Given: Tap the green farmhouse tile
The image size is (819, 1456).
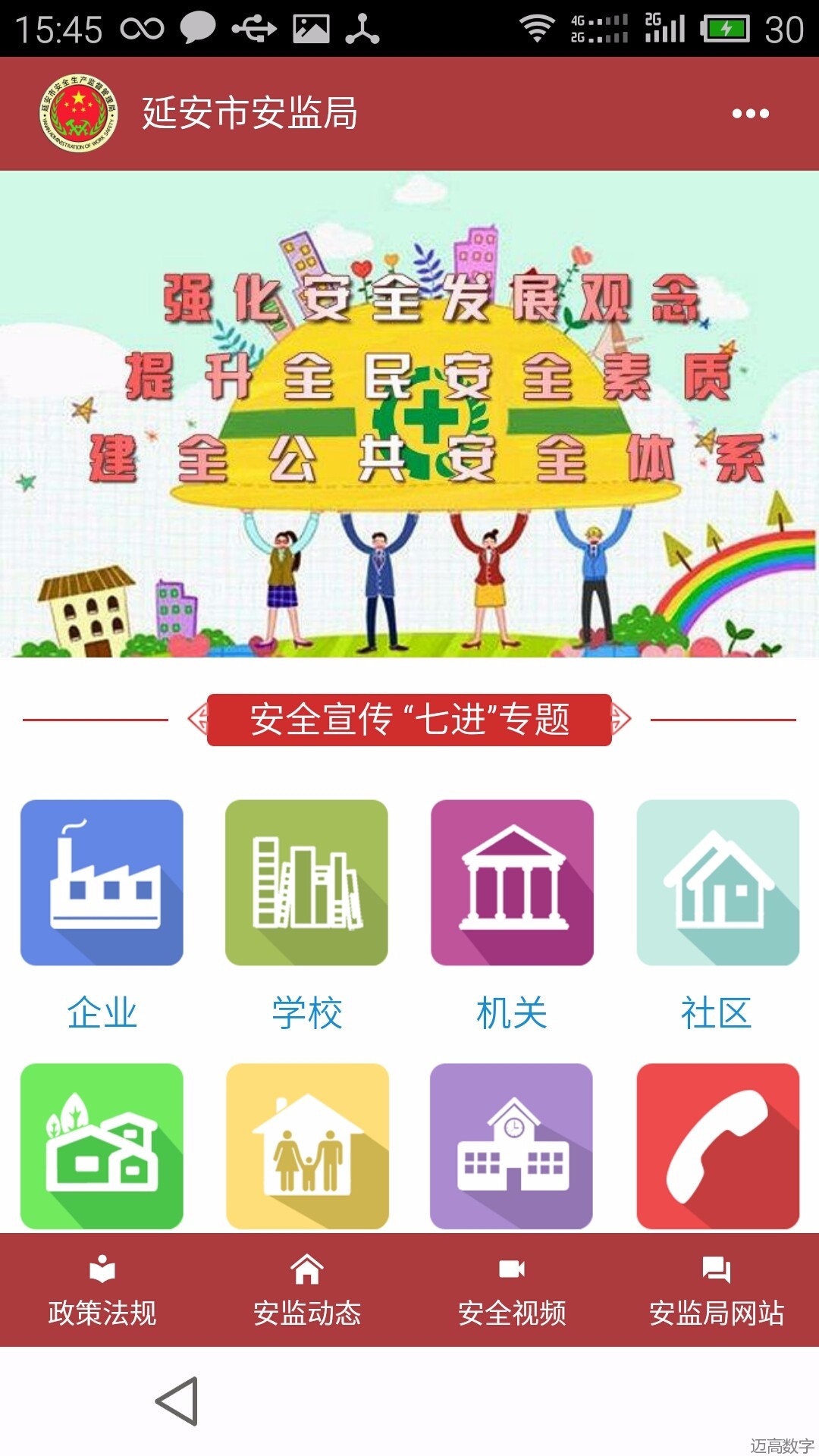Looking at the screenshot, I should [102, 1146].
